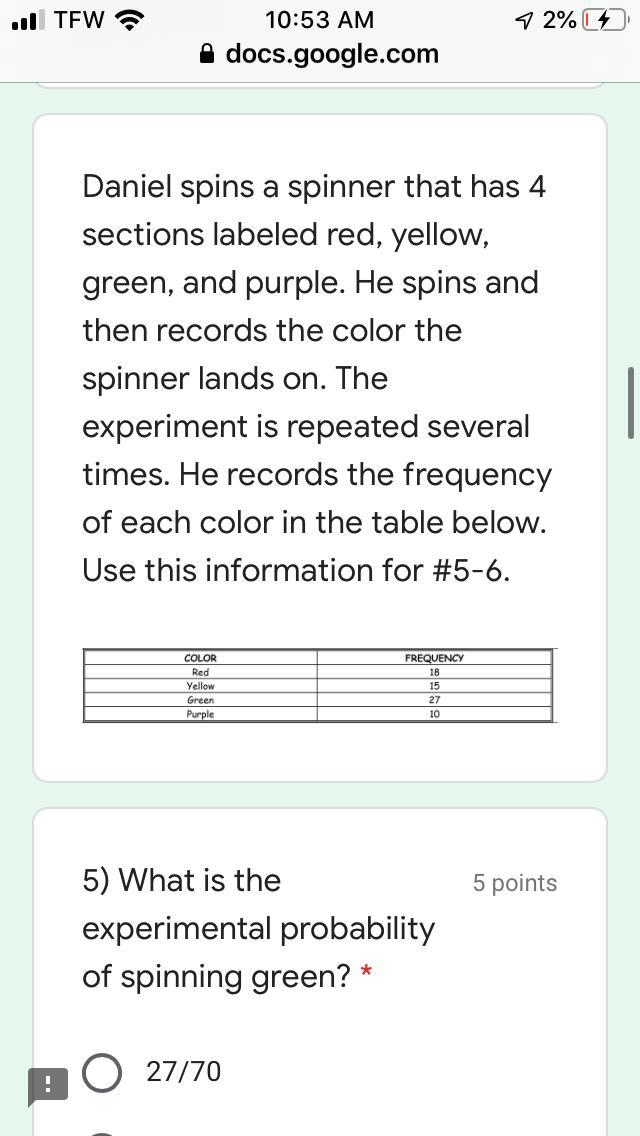Open the report problem feedback icon
Image resolution: width=640 pixels, height=1136 pixels.
47,1085
